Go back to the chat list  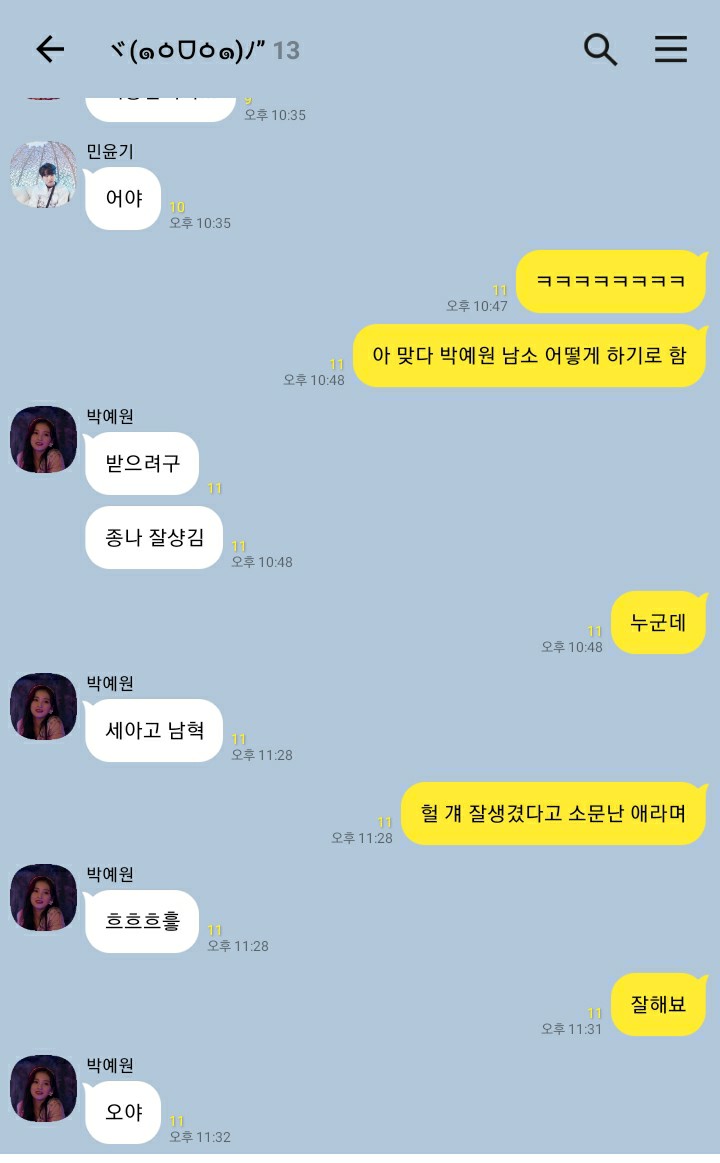coord(50,50)
